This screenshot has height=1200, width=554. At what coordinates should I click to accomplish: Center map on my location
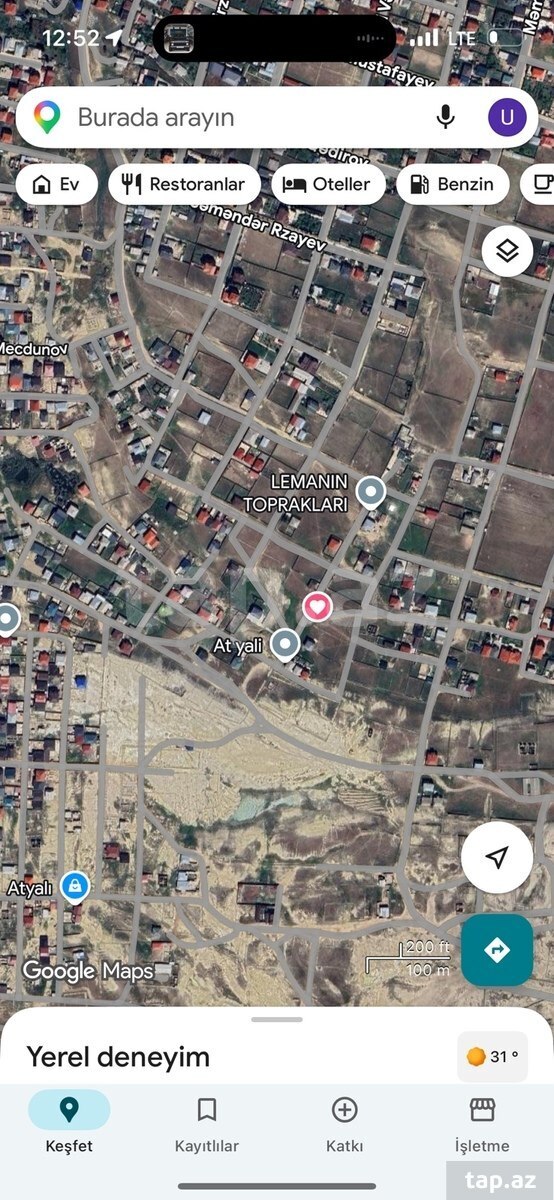coord(497,857)
